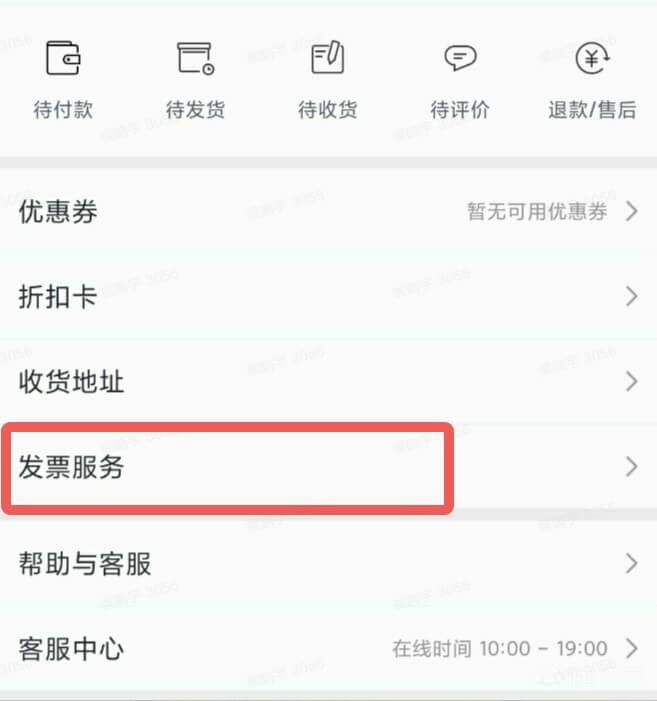Manage 收货地址
This screenshot has height=701, width=657.
point(328,381)
